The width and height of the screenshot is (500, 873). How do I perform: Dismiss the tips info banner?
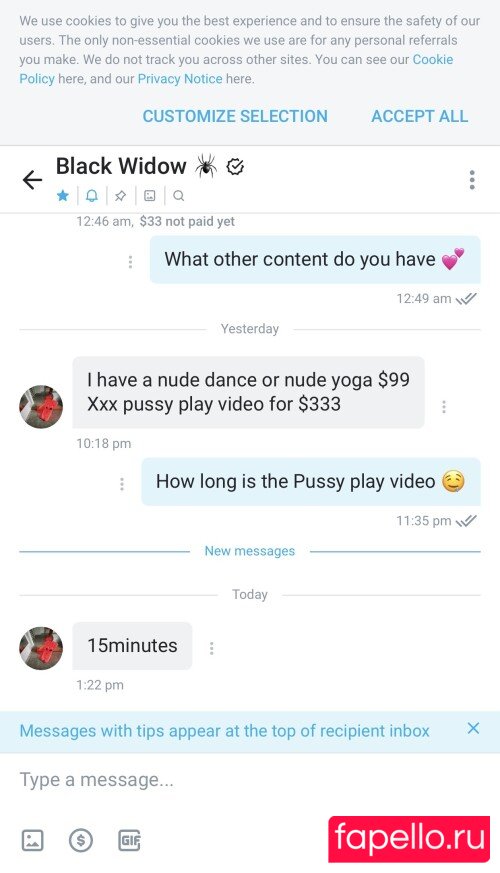(473, 728)
